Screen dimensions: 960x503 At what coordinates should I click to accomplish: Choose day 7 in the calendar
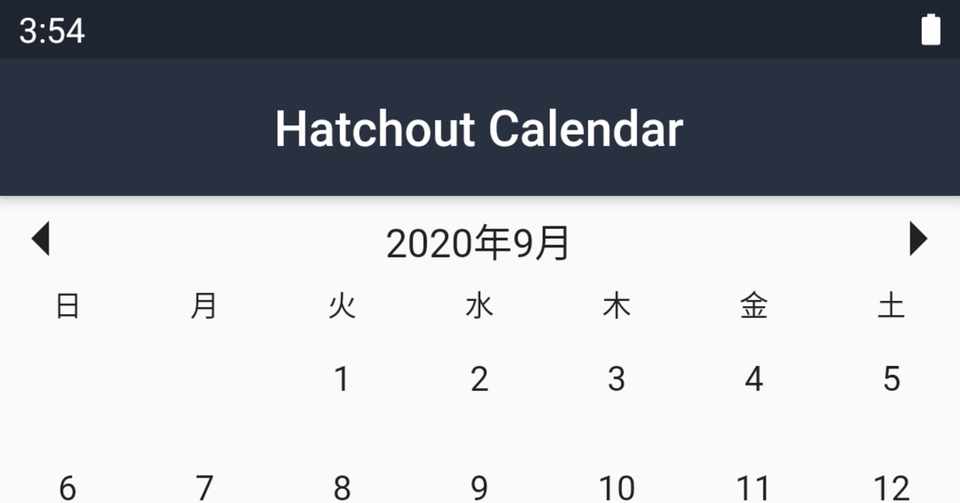(x=204, y=488)
